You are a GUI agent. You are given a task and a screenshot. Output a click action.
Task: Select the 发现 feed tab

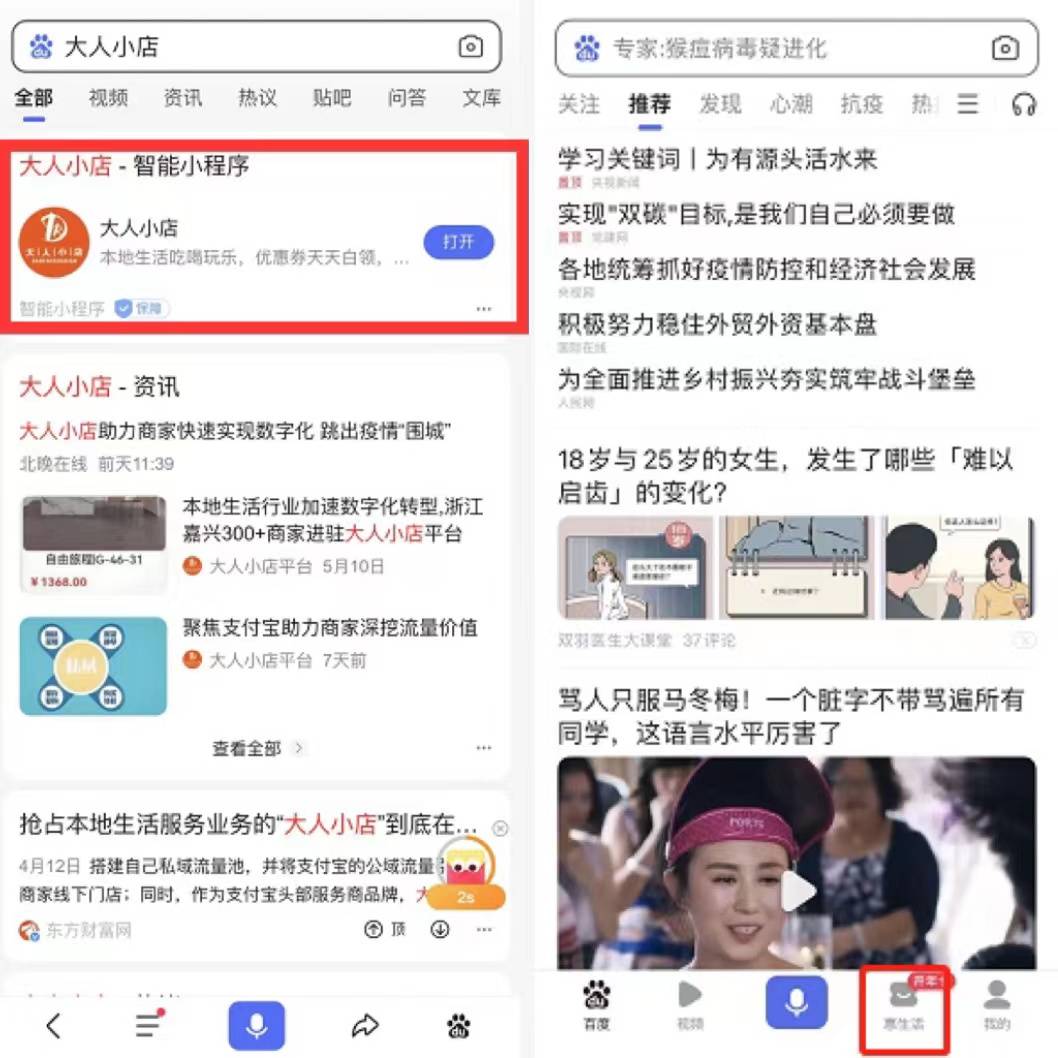point(720,104)
